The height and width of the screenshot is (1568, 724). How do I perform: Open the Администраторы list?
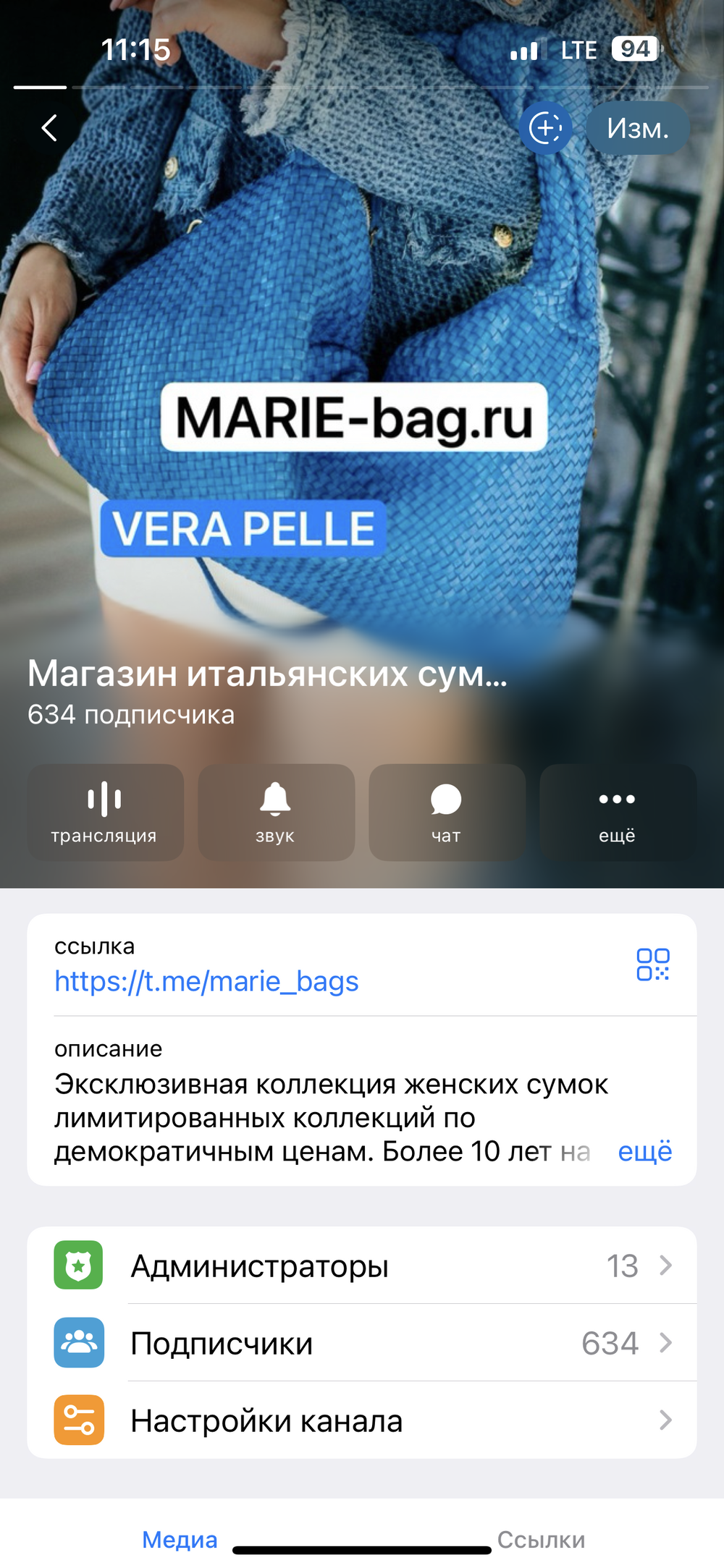click(x=362, y=1266)
